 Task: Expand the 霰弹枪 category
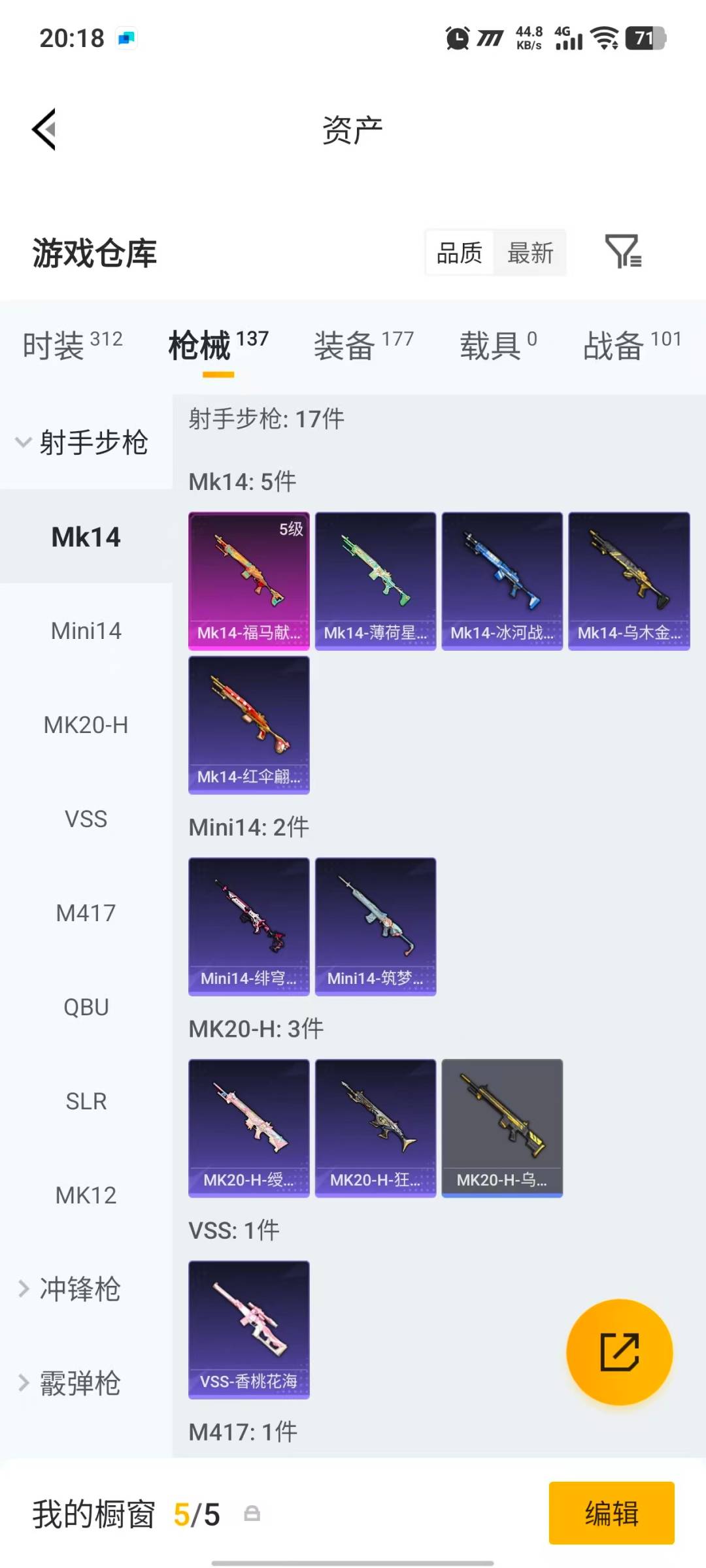coord(78,1382)
